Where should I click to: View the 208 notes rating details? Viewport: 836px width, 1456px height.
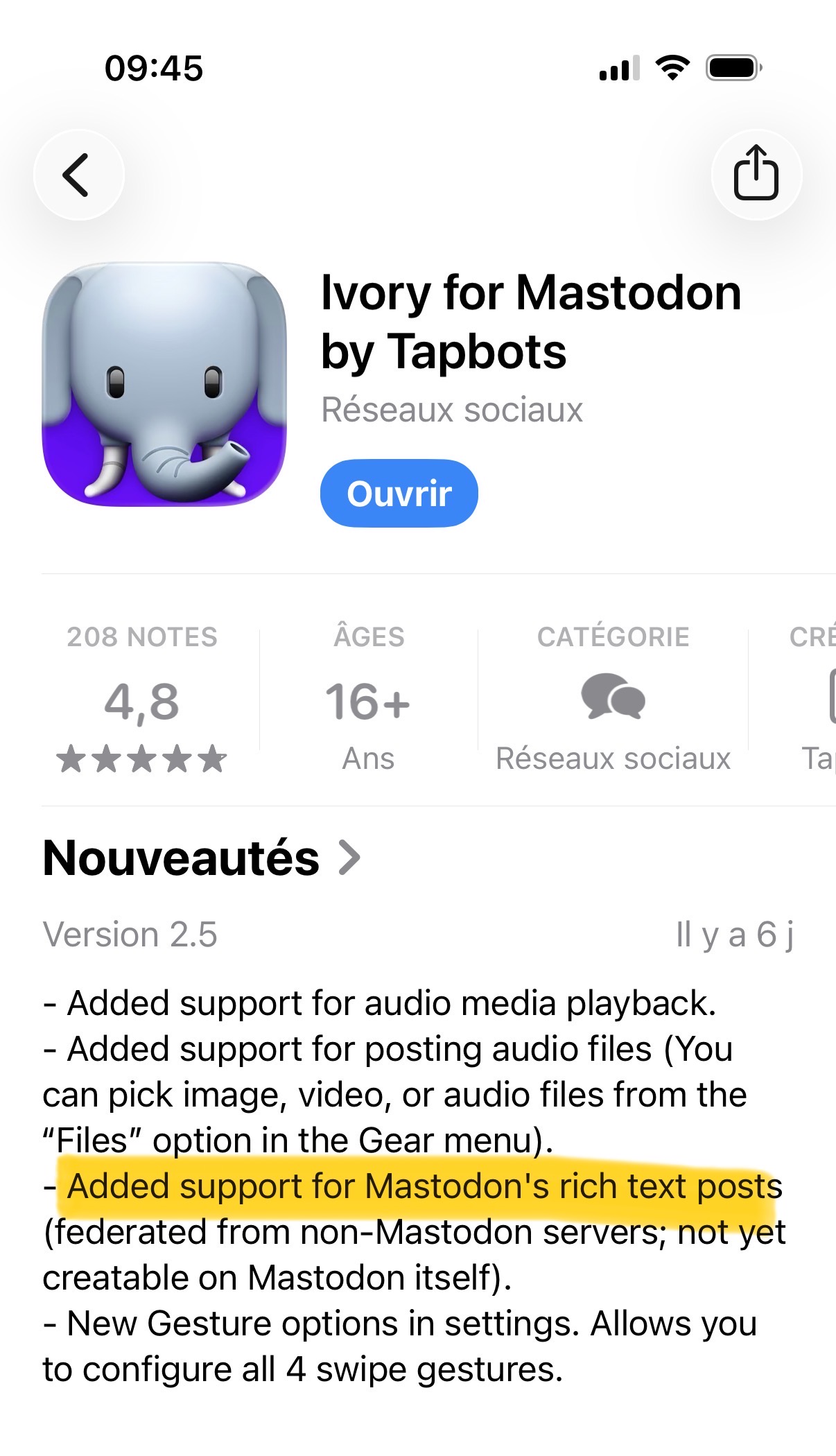[x=142, y=699]
